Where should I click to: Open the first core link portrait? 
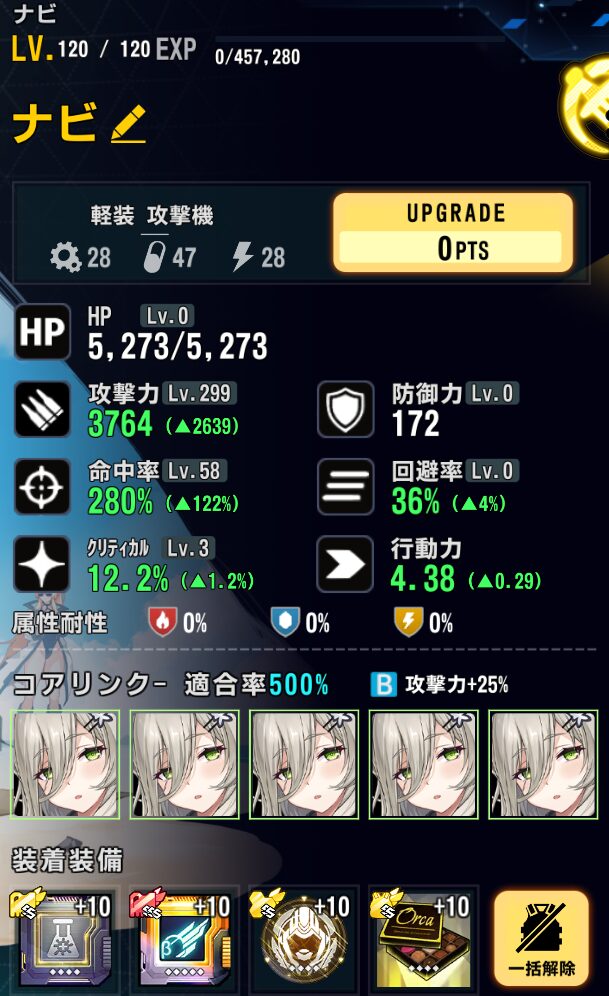tap(65, 764)
